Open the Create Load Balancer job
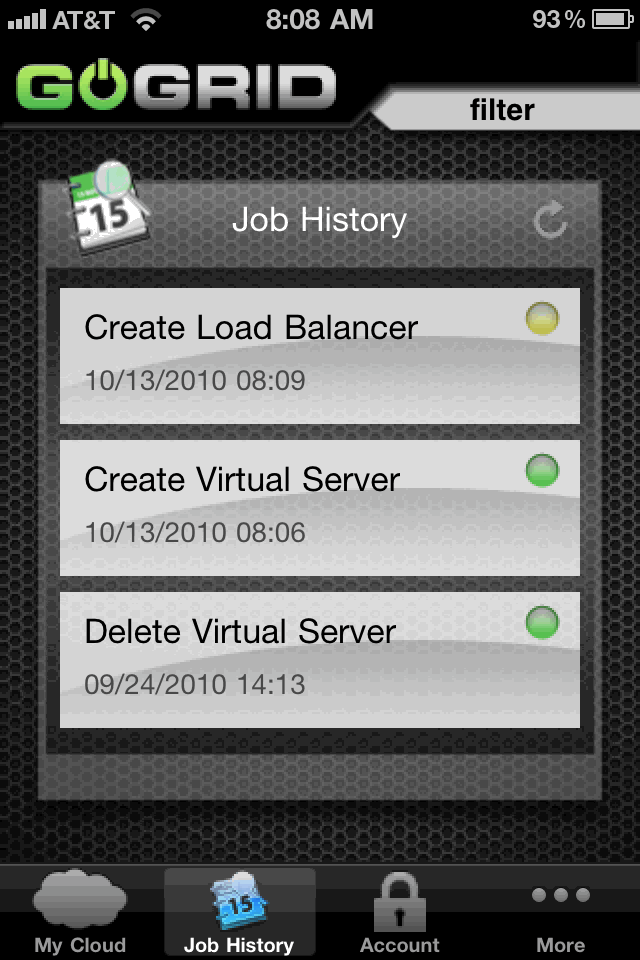The width and height of the screenshot is (640, 960). pyautogui.click(x=320, y=355)
